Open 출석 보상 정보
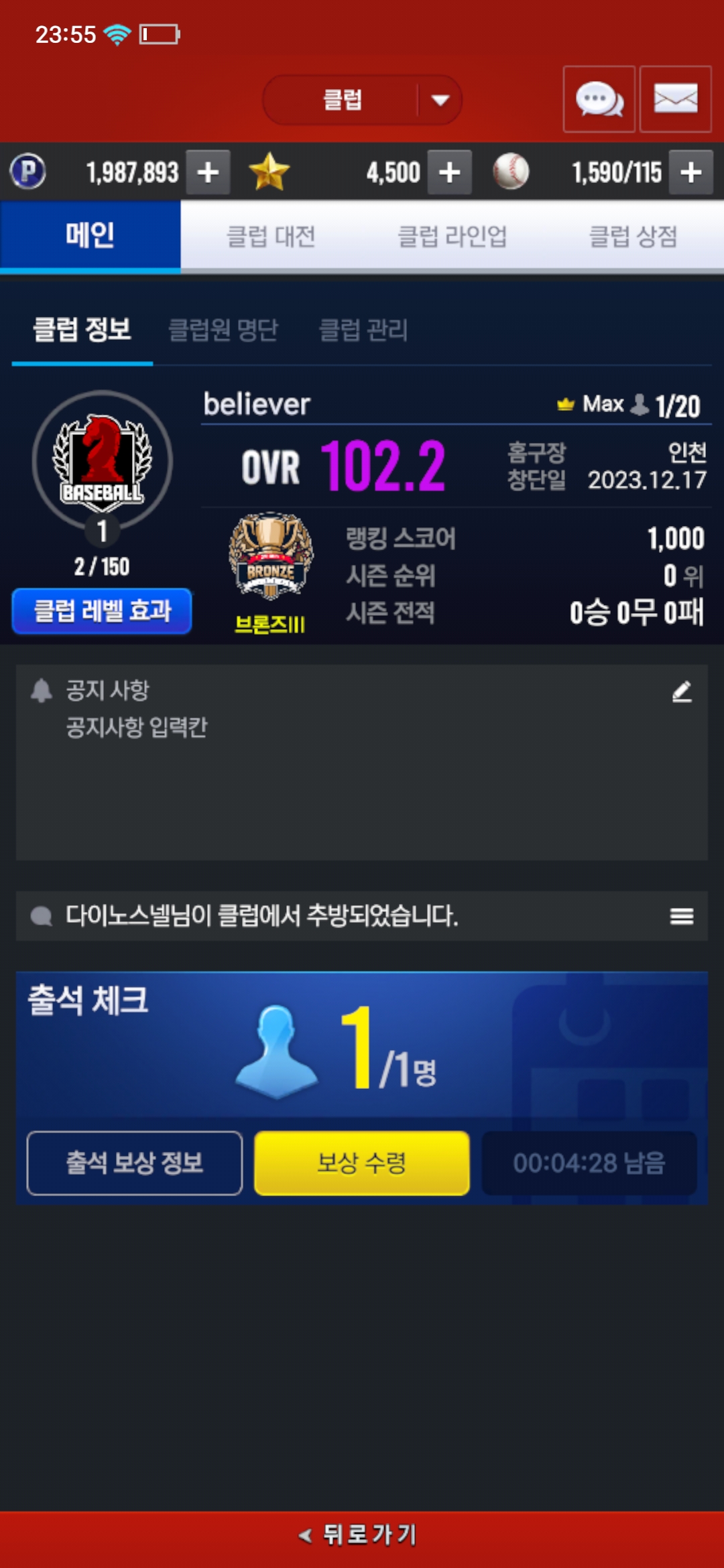Screen dimensions: 724x1568 pos(134,1163)
